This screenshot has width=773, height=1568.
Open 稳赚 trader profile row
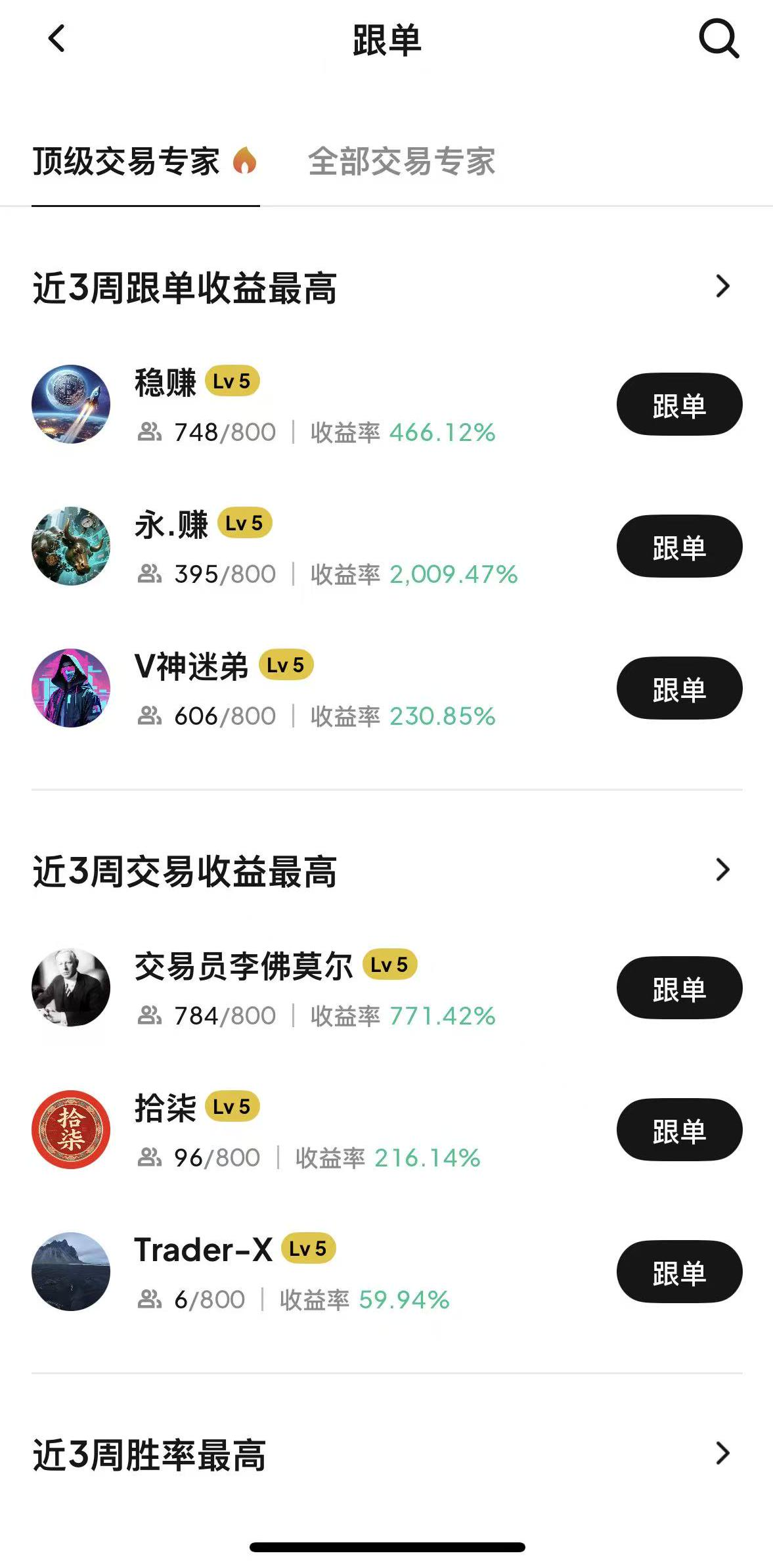[315, 405]
